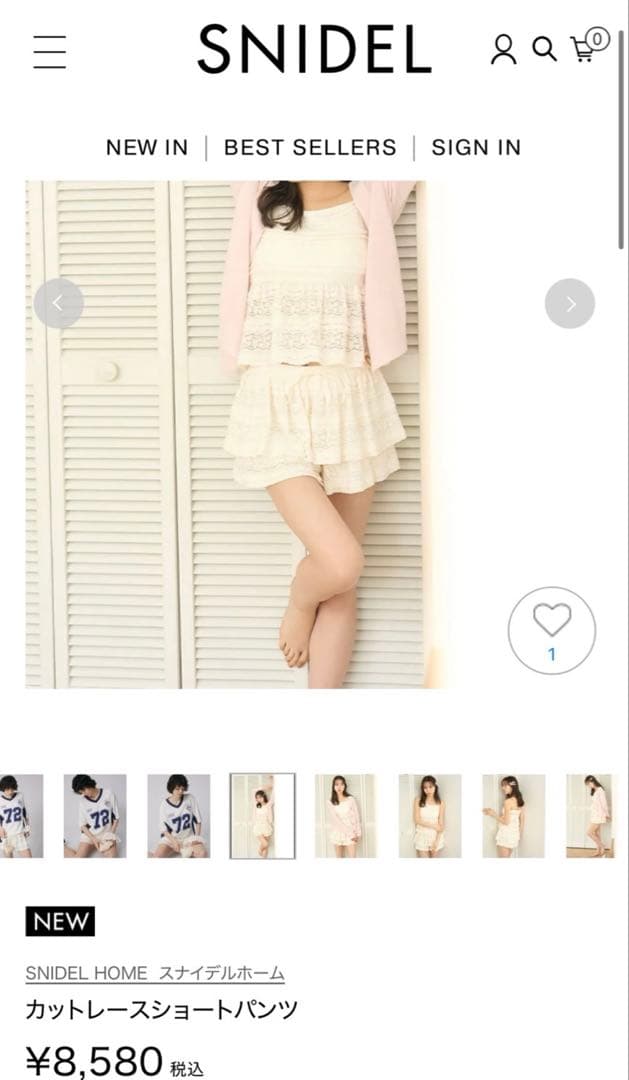The image size is (629, 1080).
Task: Open the hamburger menu
Action: (49, 52)
